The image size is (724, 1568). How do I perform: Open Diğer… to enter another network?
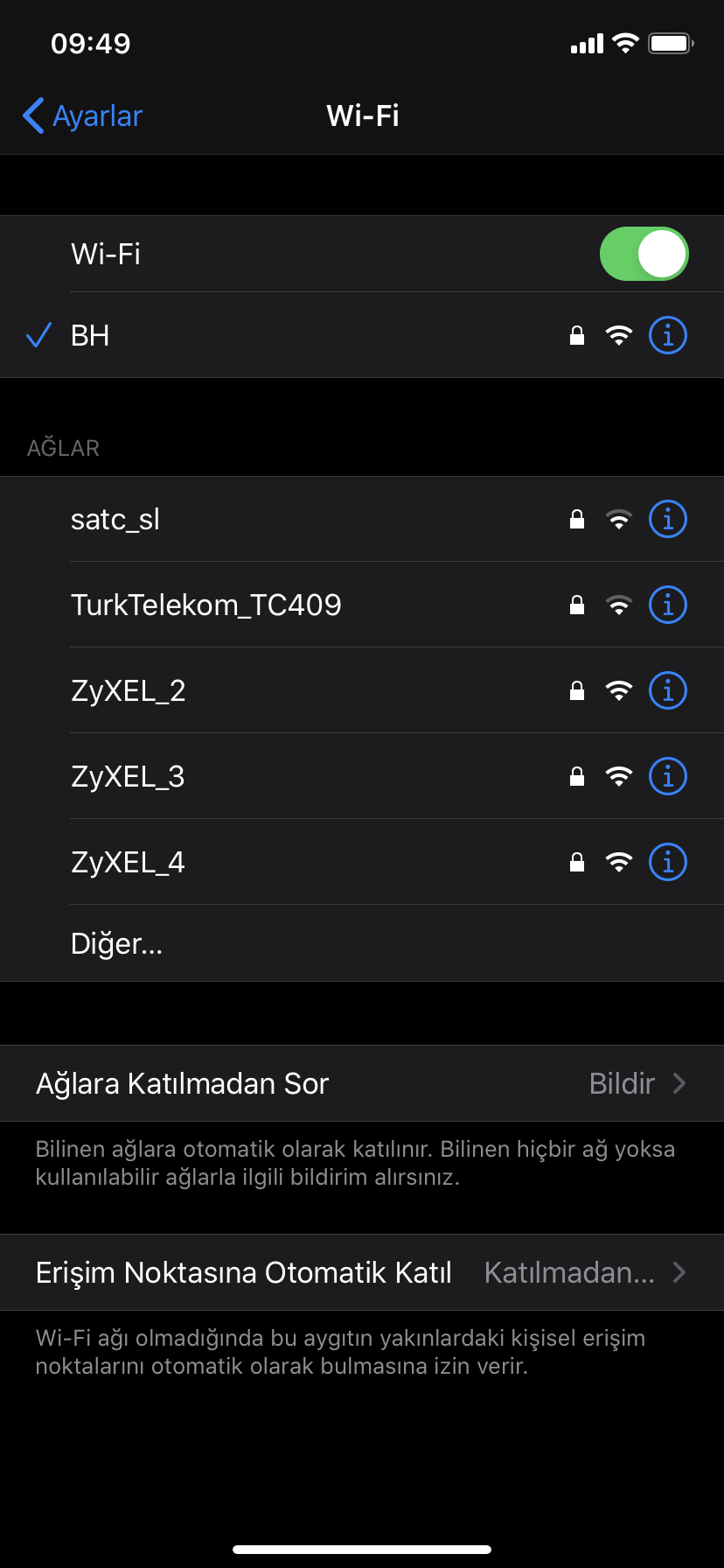click(362, 943)
